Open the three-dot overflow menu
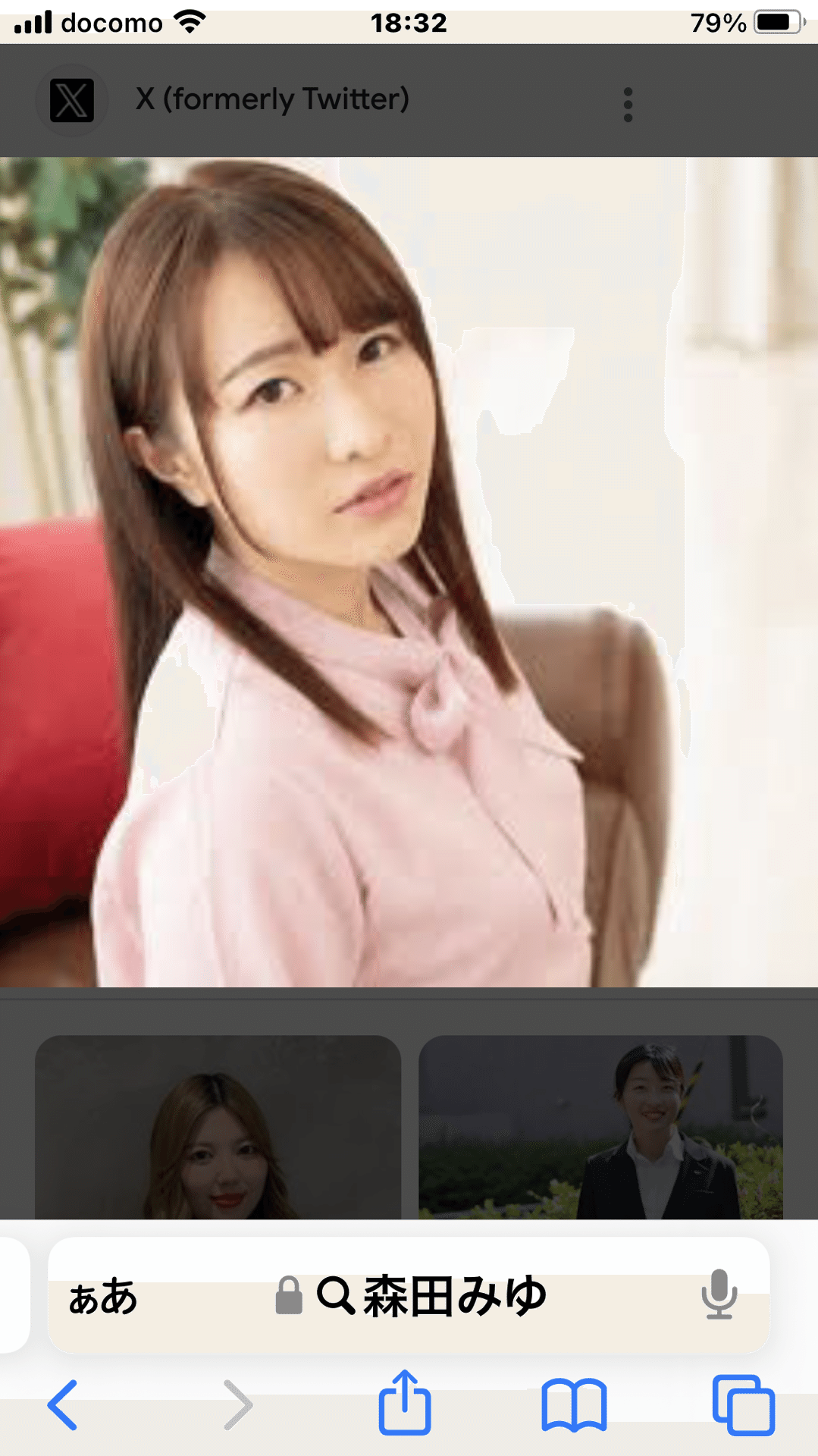818x1456 pixels. (x=628, y=105)
